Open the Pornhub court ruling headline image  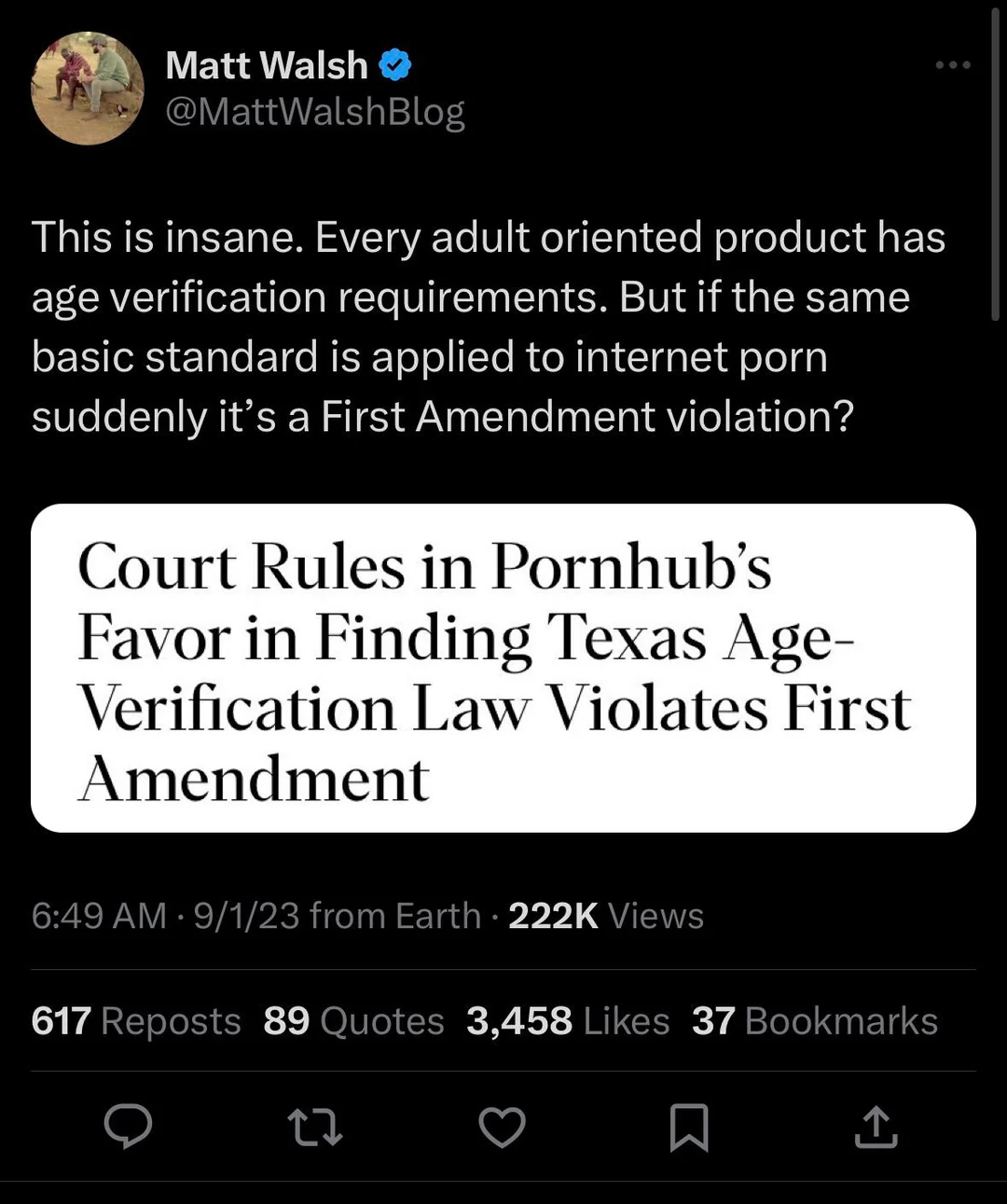pos(504,668)
